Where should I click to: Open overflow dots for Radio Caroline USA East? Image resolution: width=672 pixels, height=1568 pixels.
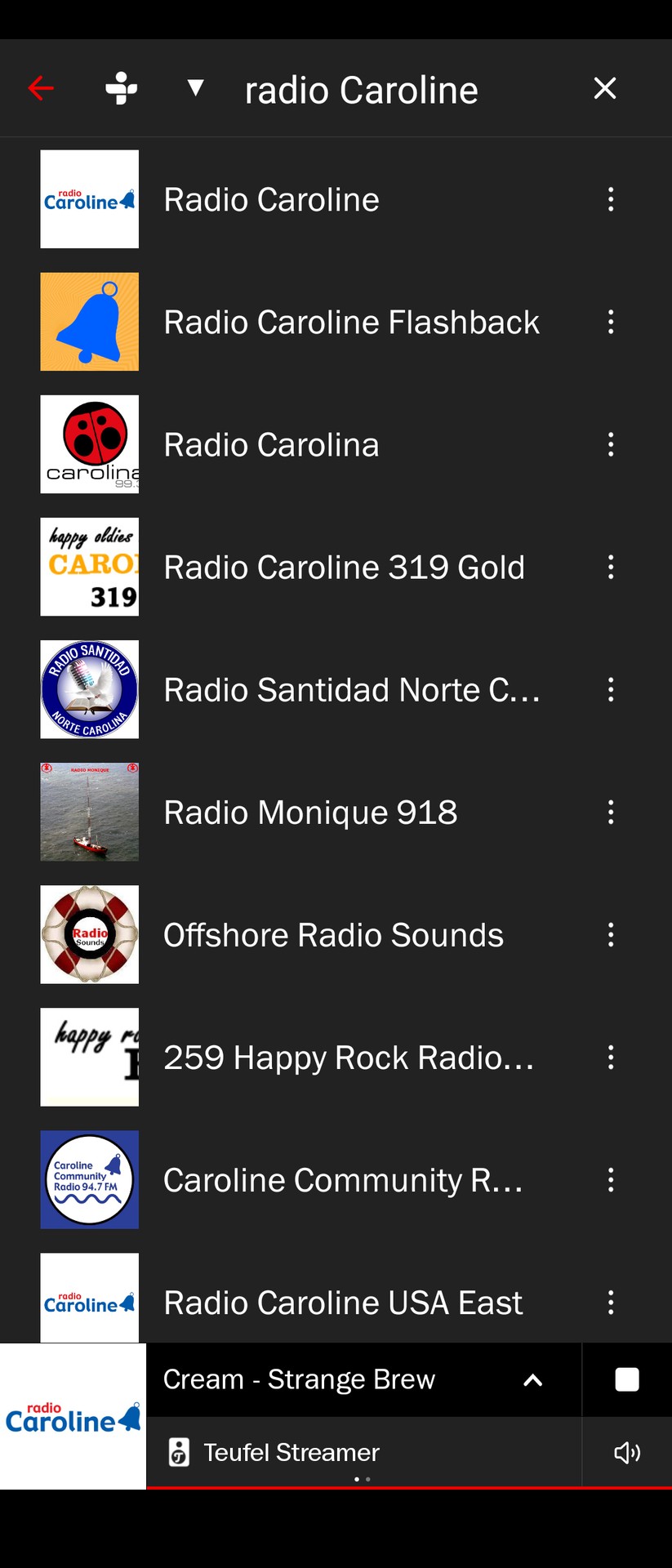pos(611,1302)
